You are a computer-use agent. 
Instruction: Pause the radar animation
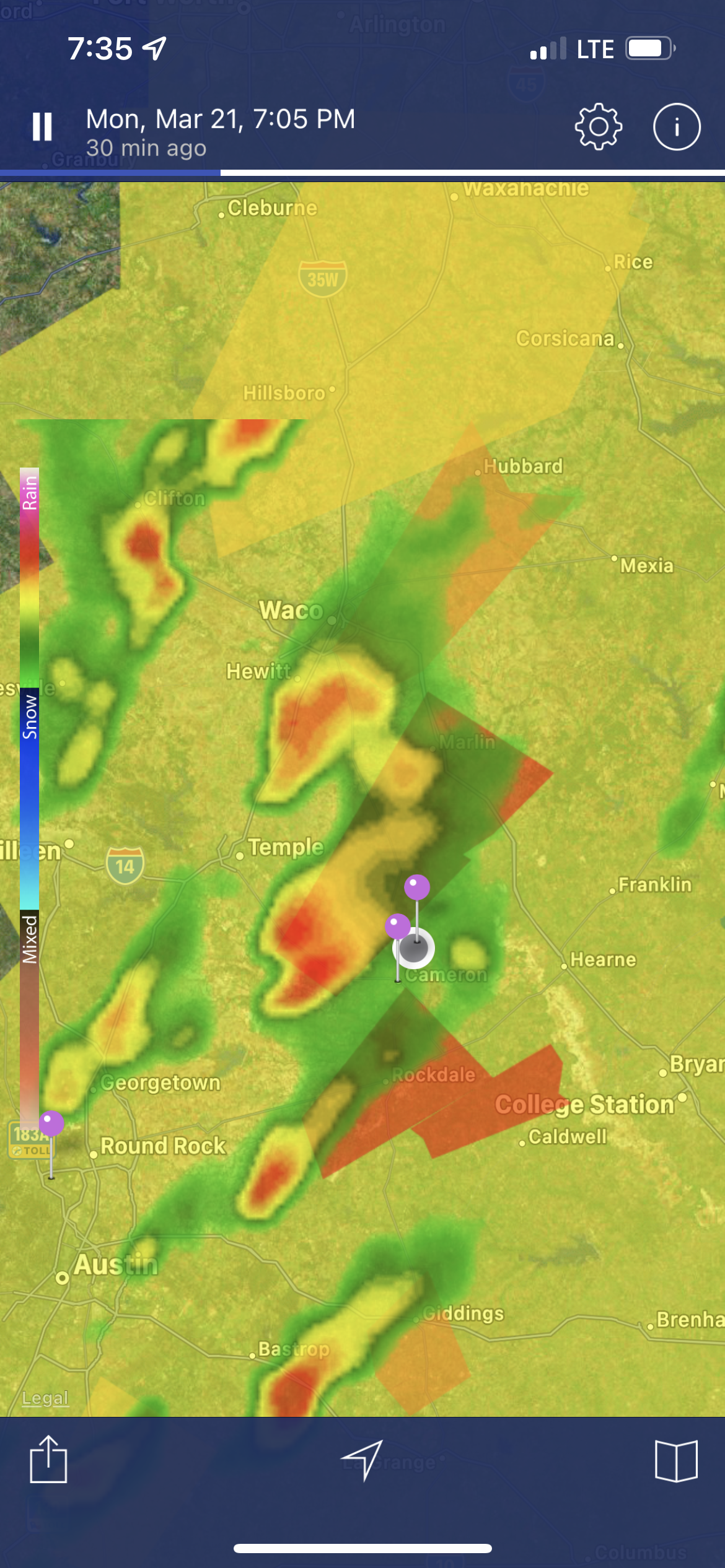click(x=42, y=127)
